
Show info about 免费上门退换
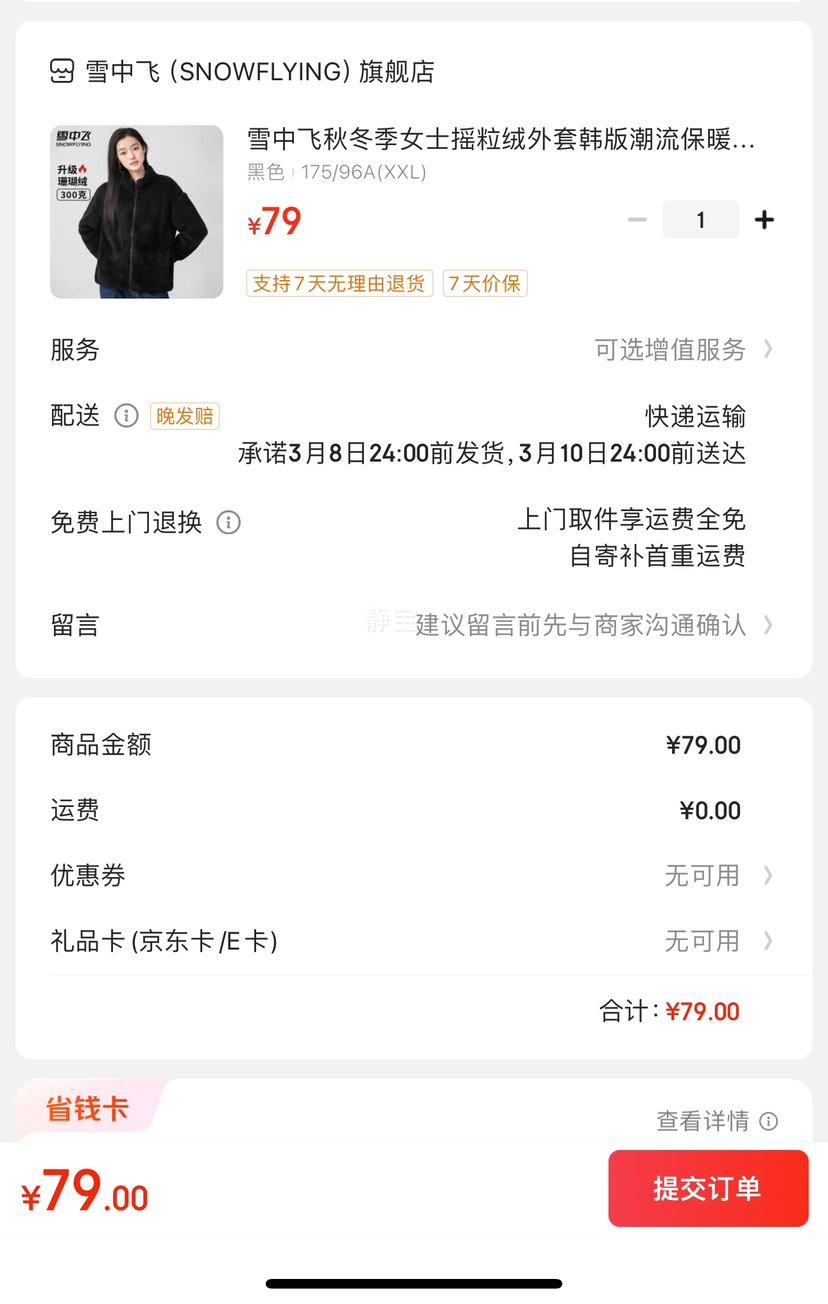(x=229, y=522)
